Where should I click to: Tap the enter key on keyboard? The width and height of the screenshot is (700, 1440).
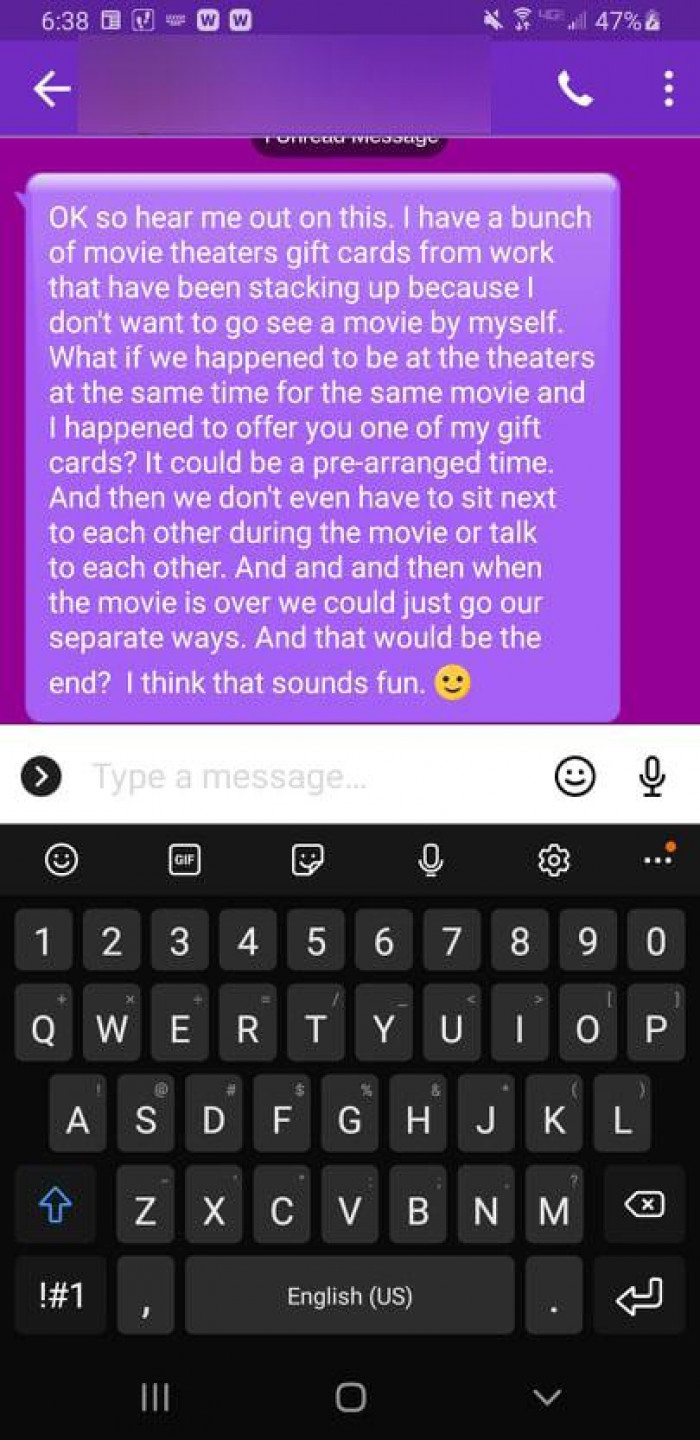pyautogui.click(x=639, y=1296)
